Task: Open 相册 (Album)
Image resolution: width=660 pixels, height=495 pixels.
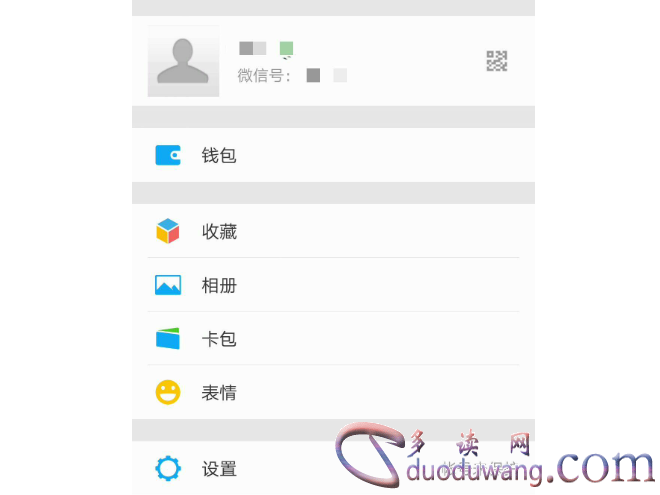Action: coord(219,285)
